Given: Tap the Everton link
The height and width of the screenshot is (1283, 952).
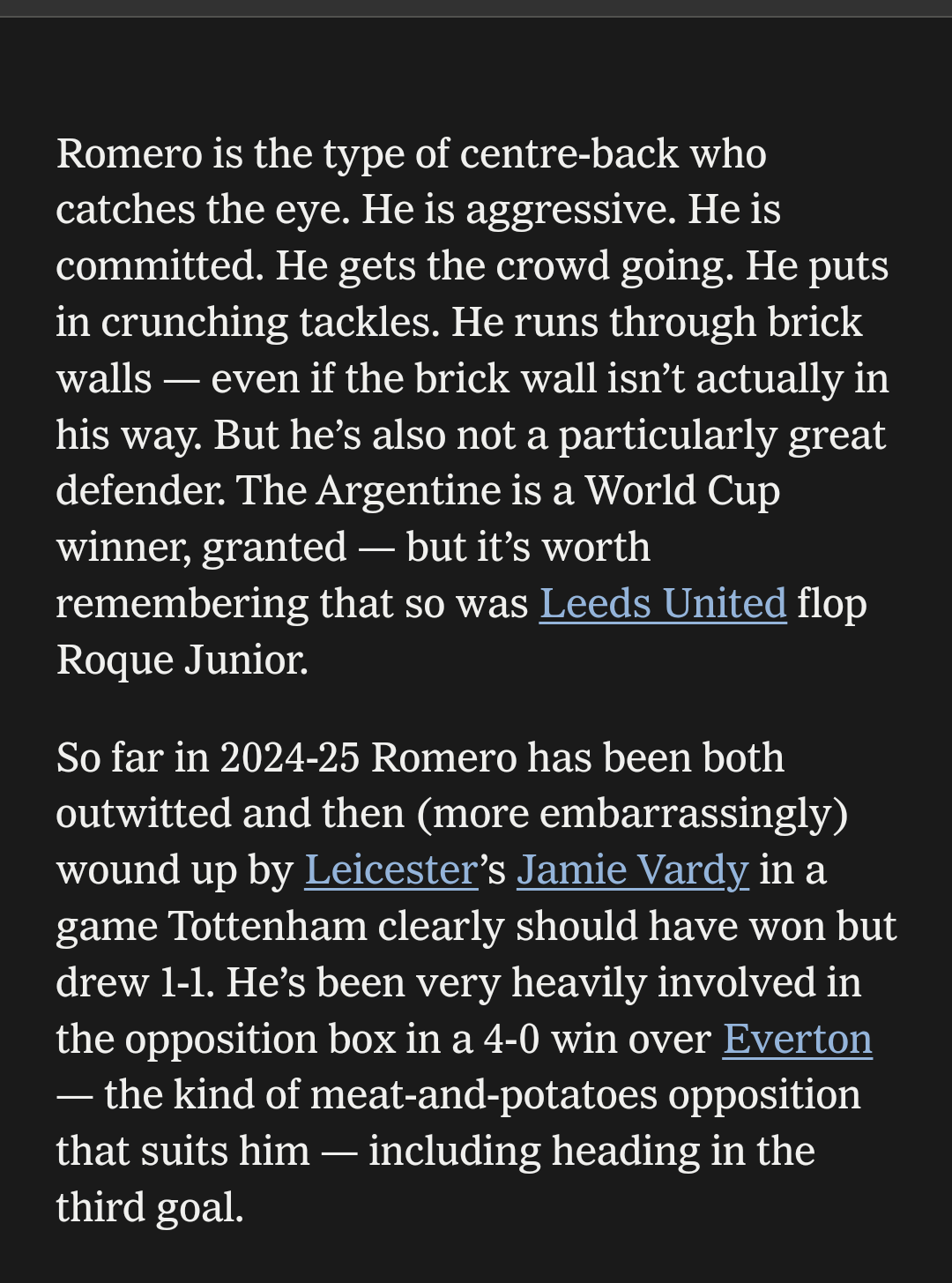Looking at the screenshot, I should point(797,1040).
